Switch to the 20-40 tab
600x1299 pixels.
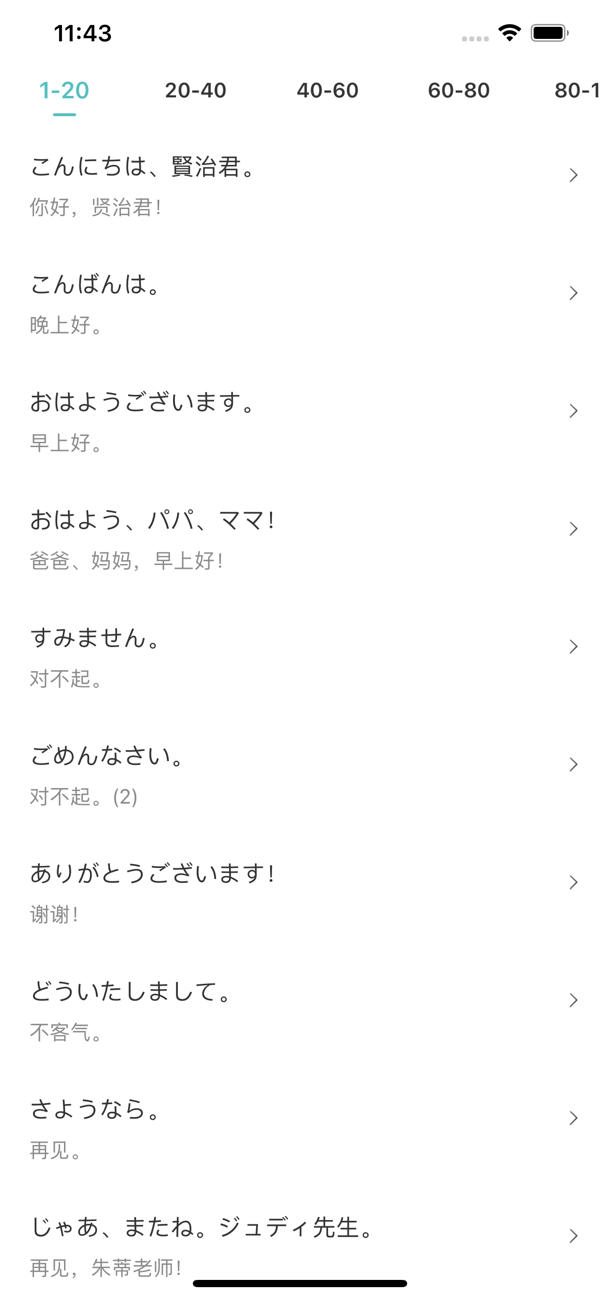pos(195,91)
